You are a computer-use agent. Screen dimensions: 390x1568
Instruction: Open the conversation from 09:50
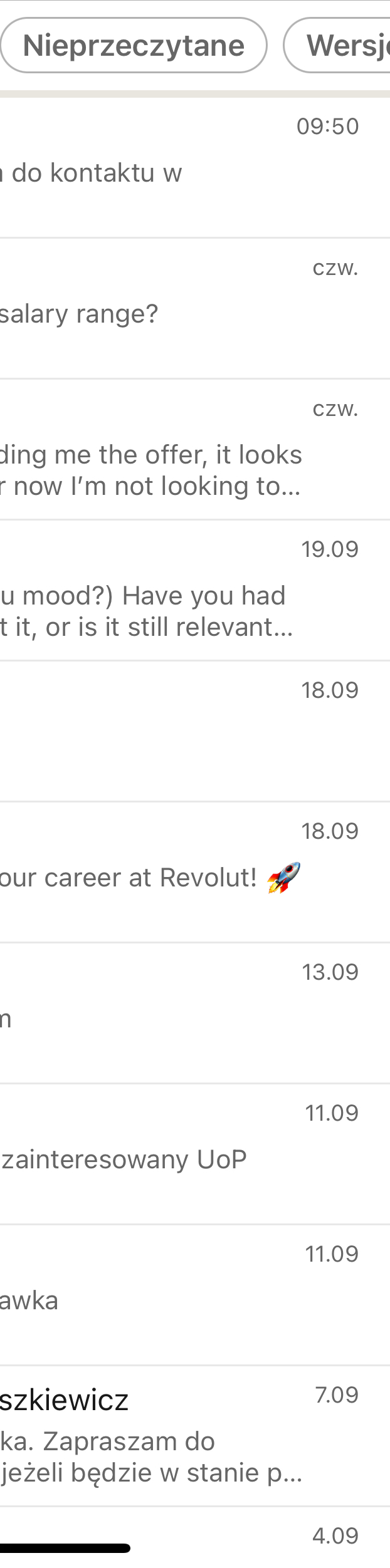tap(188, 168)
